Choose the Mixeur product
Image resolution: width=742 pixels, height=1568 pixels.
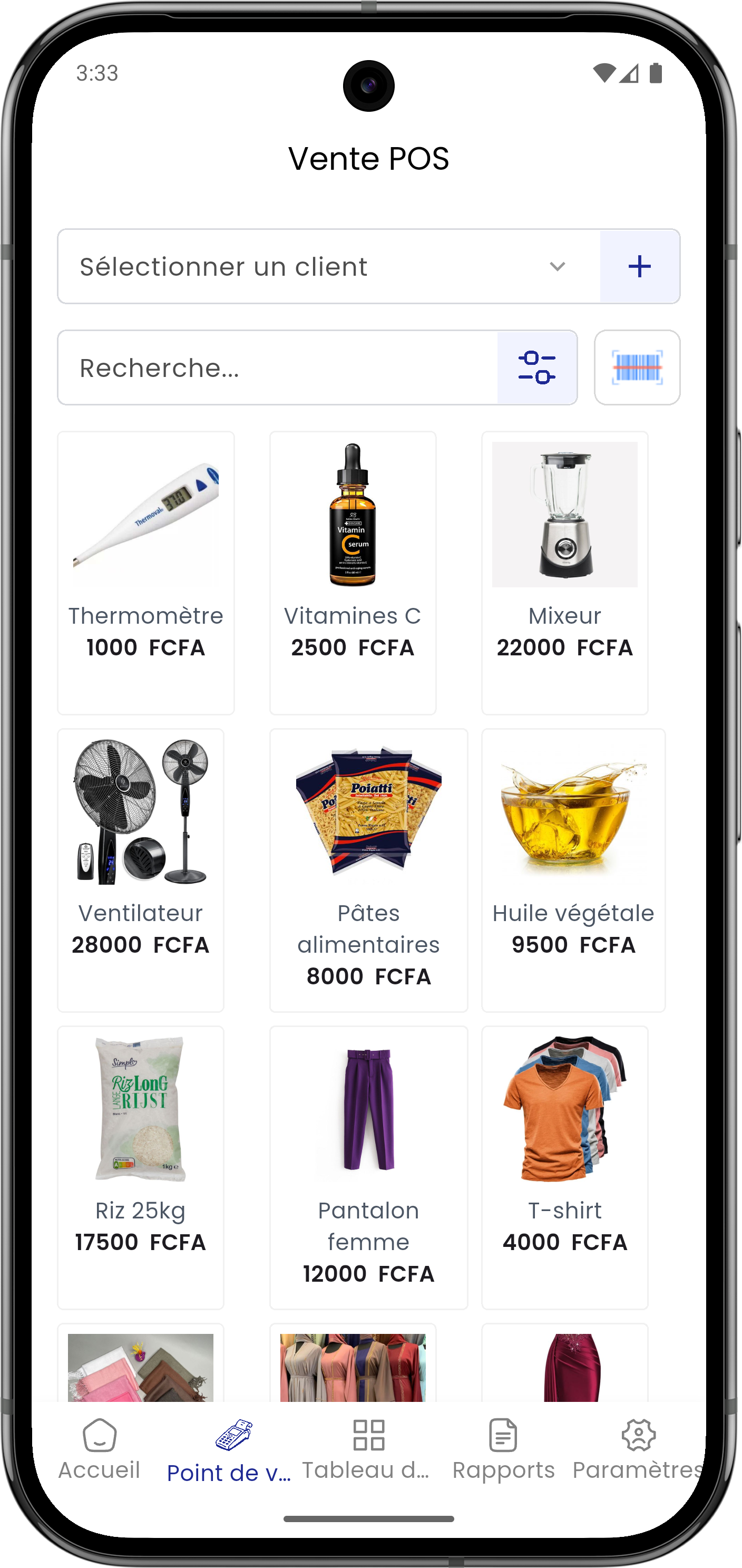(x=564, y=572)
